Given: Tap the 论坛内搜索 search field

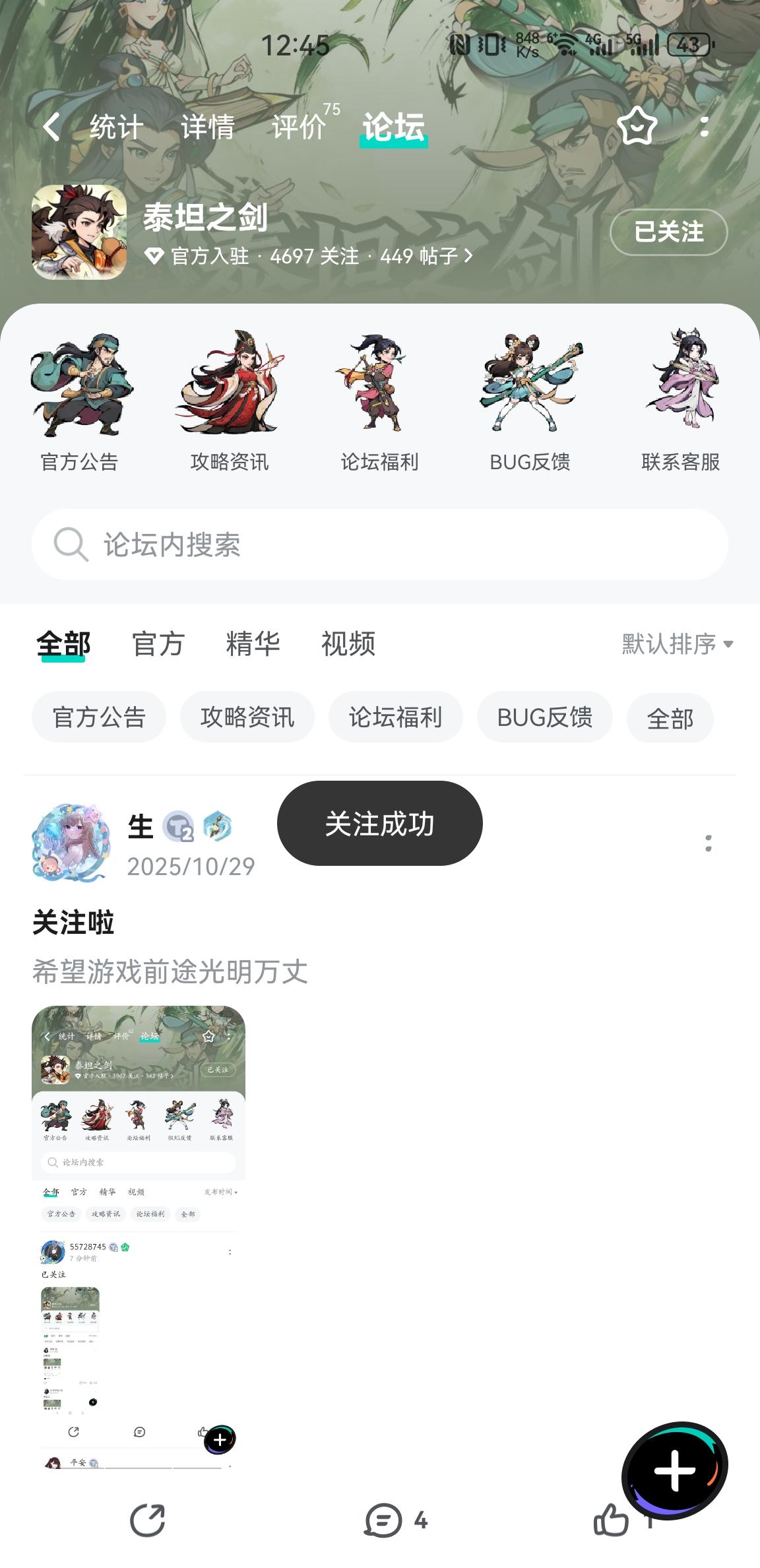Looking at the screenshot, I should [x=380, y=544].
